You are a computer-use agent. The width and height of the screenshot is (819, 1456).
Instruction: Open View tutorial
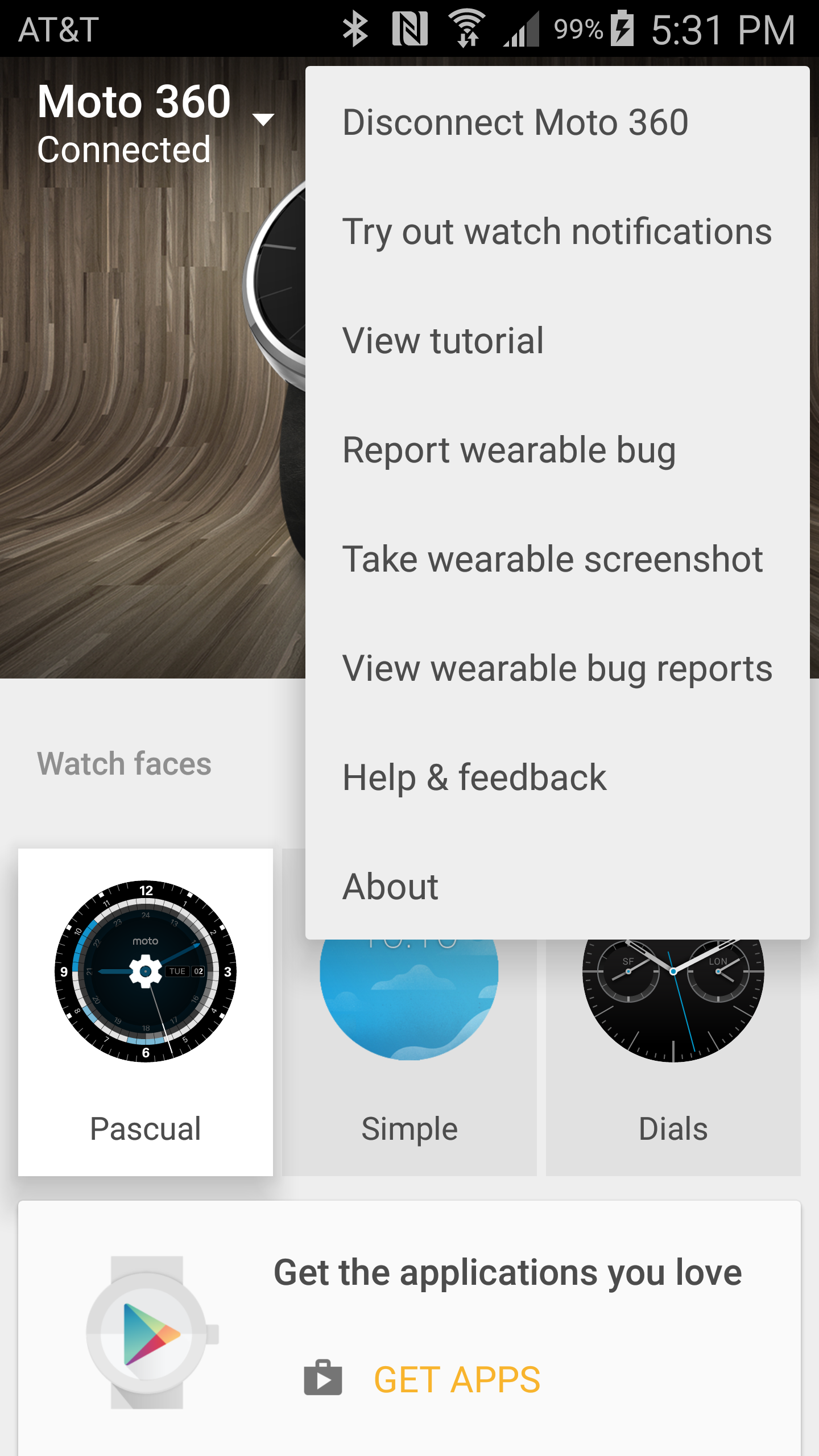point(557,341)
